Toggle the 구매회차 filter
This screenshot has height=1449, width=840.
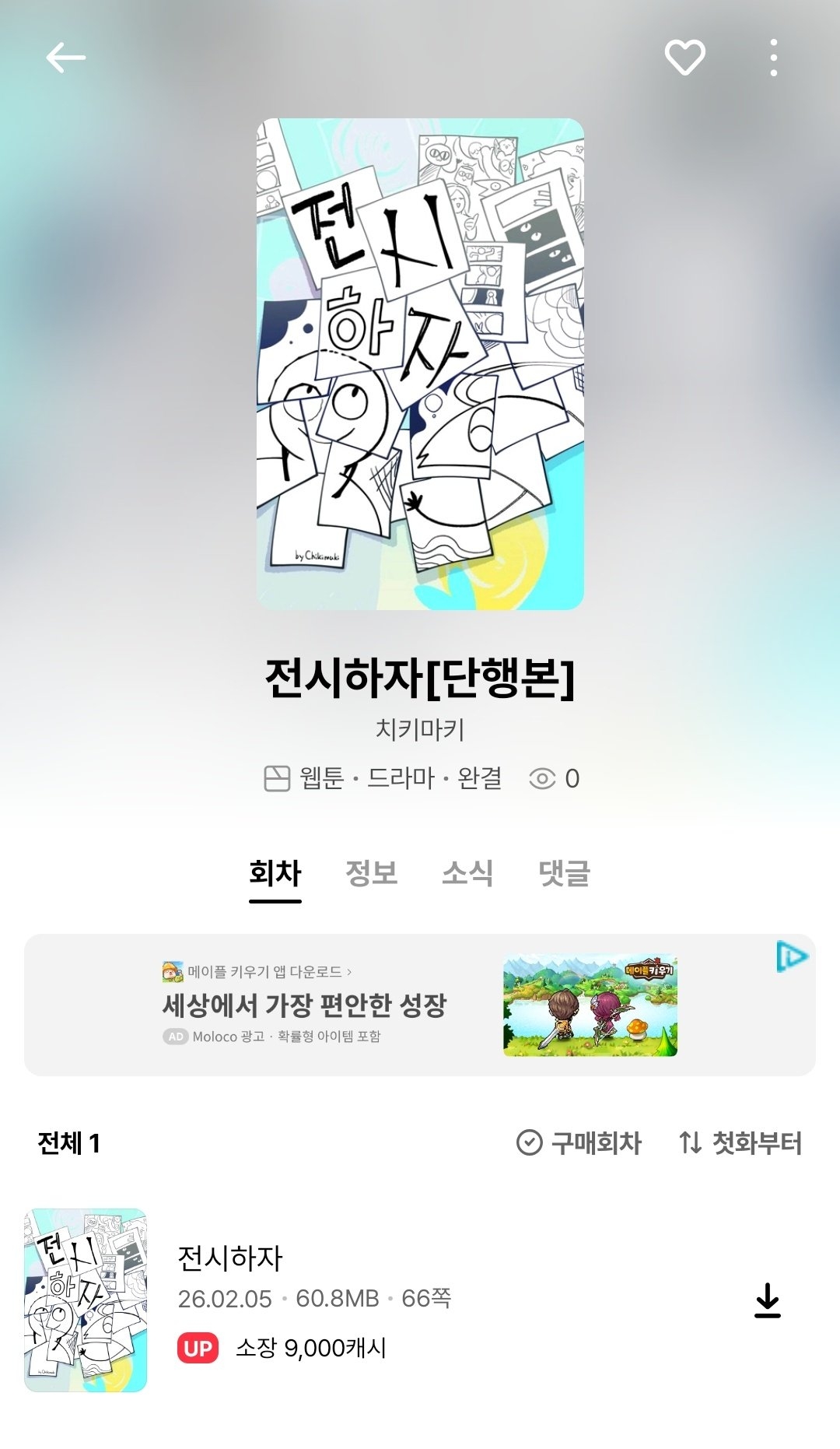[x=579, y=1143]
